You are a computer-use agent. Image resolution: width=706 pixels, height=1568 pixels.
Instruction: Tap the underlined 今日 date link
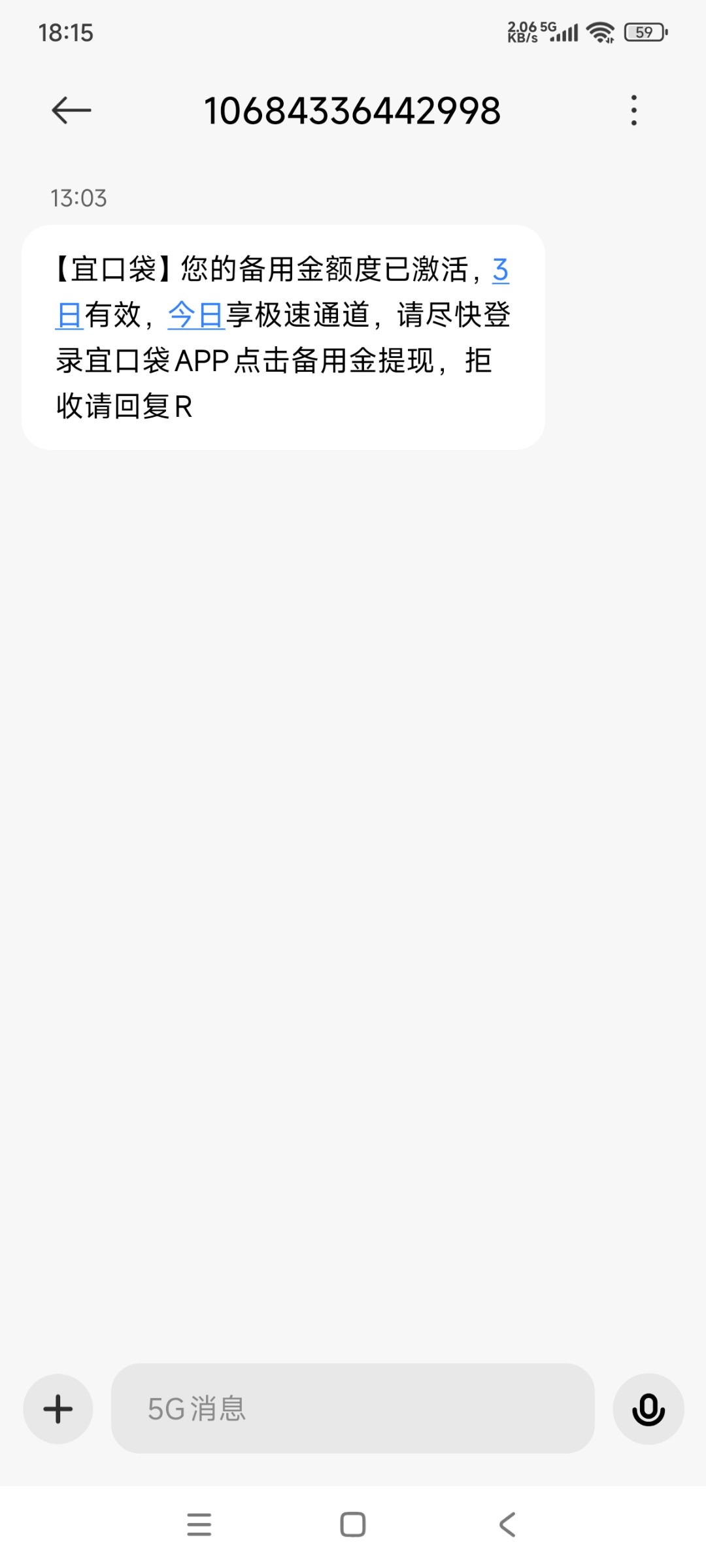tap(196, 315)
